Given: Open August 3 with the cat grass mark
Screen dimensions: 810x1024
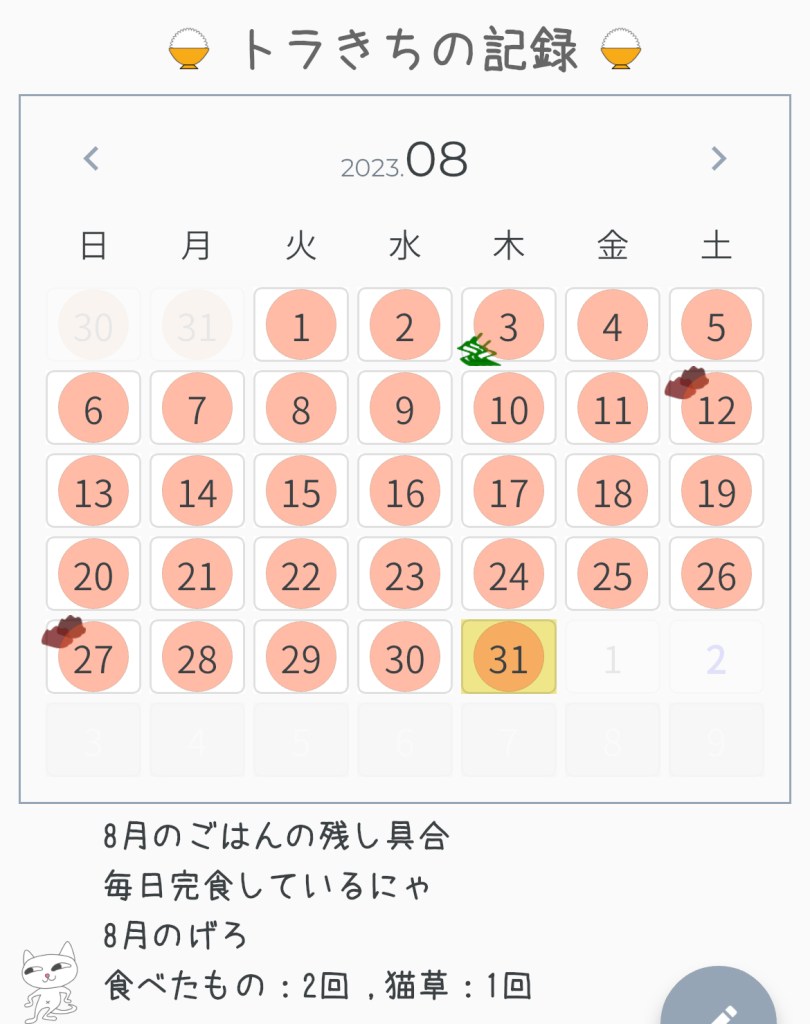Looking at the screenshot, I should point(508,325).
